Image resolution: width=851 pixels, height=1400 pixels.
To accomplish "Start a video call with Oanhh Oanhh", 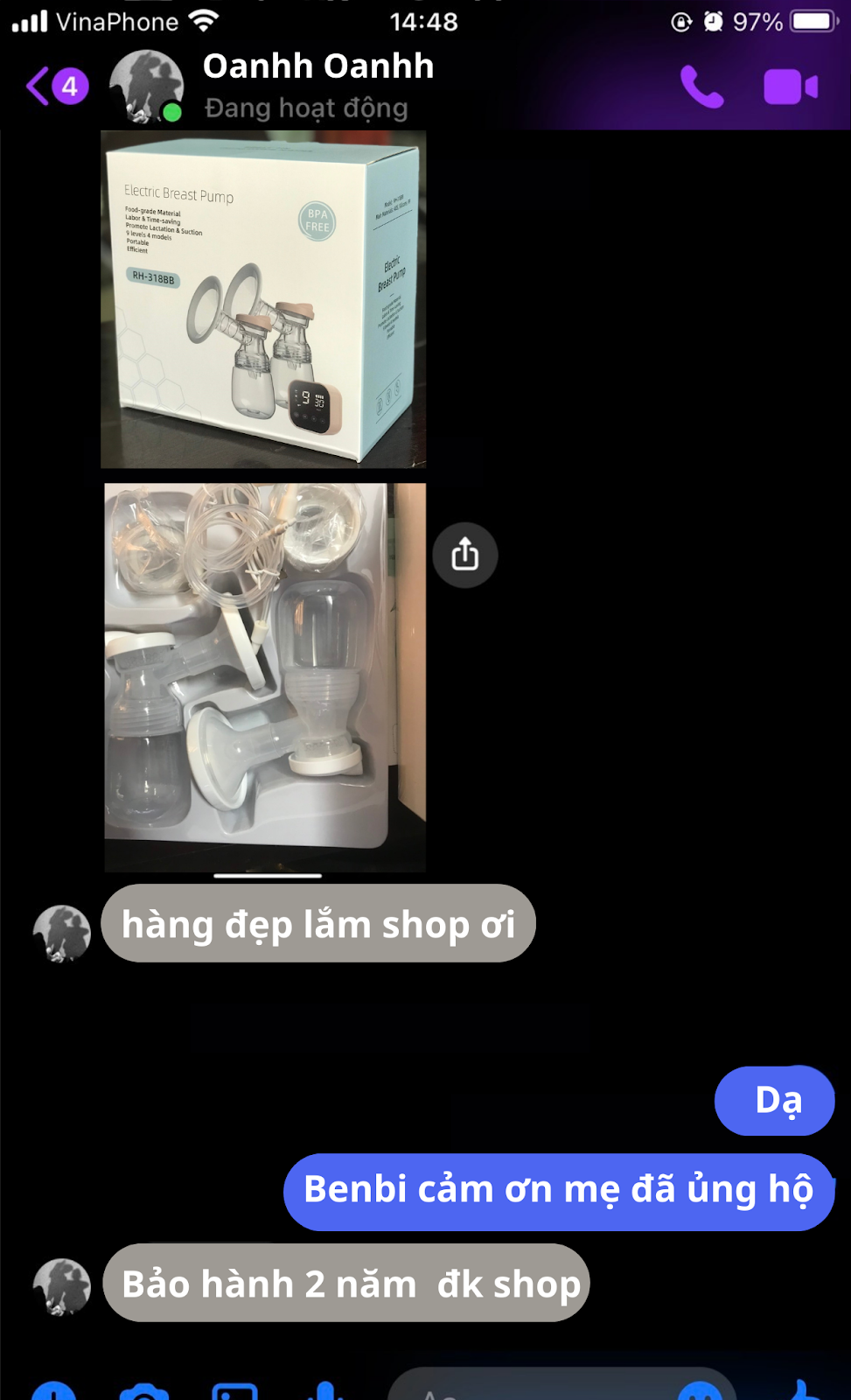I will tap(790, 87).
